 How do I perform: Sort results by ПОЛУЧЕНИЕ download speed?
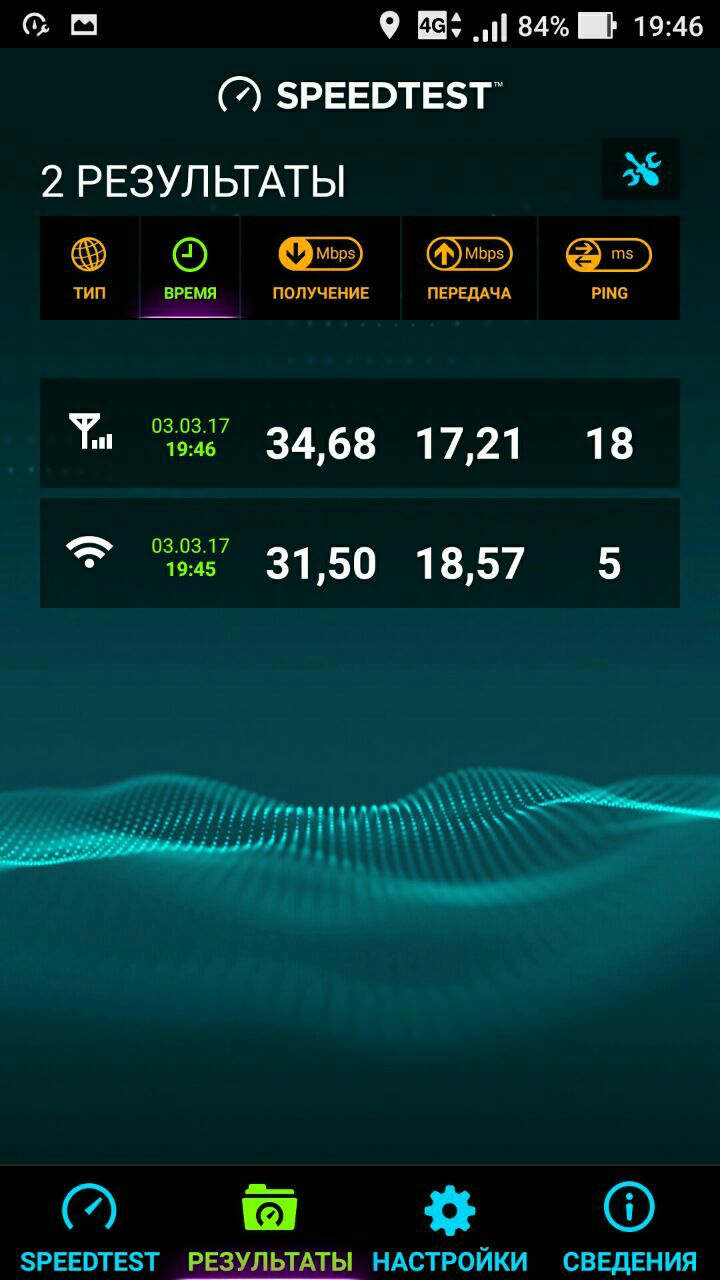click(320, 268)
